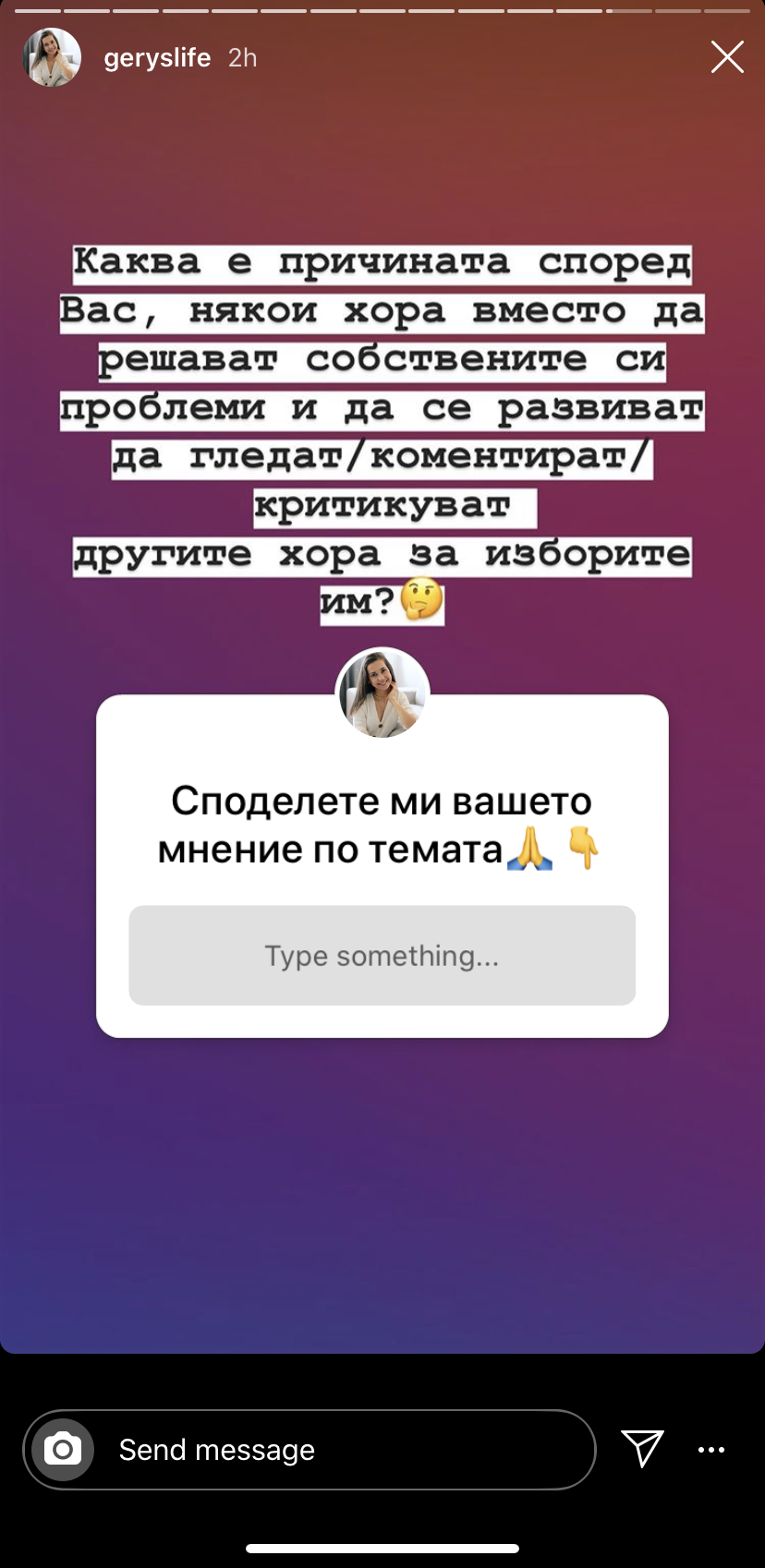Screen dimensions: 765x1568
Task: Open the three-dot more options menu
Action: pyautogui.click(x=710, y=1450)
